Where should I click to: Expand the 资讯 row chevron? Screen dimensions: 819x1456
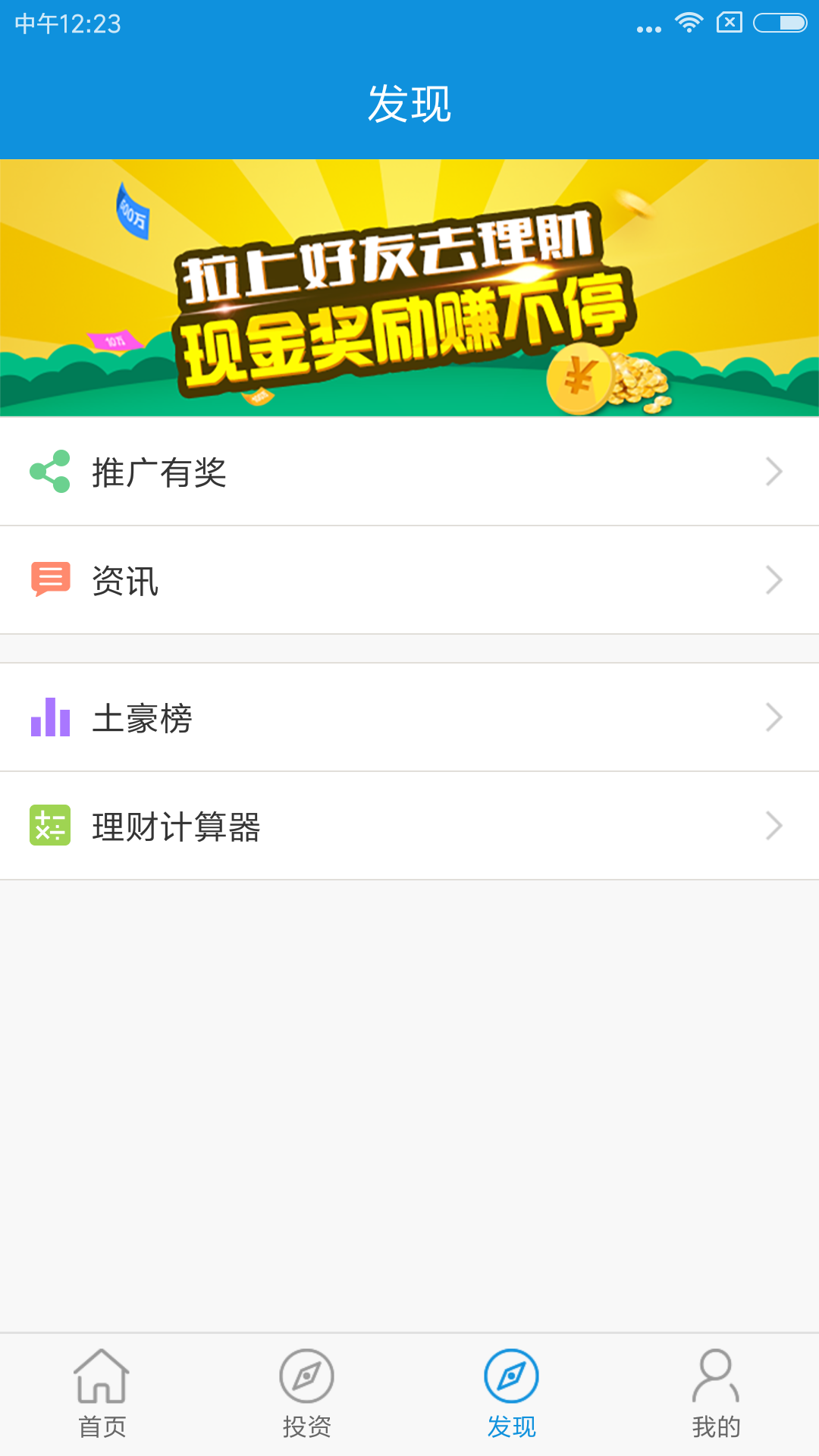tap(774, 580)
